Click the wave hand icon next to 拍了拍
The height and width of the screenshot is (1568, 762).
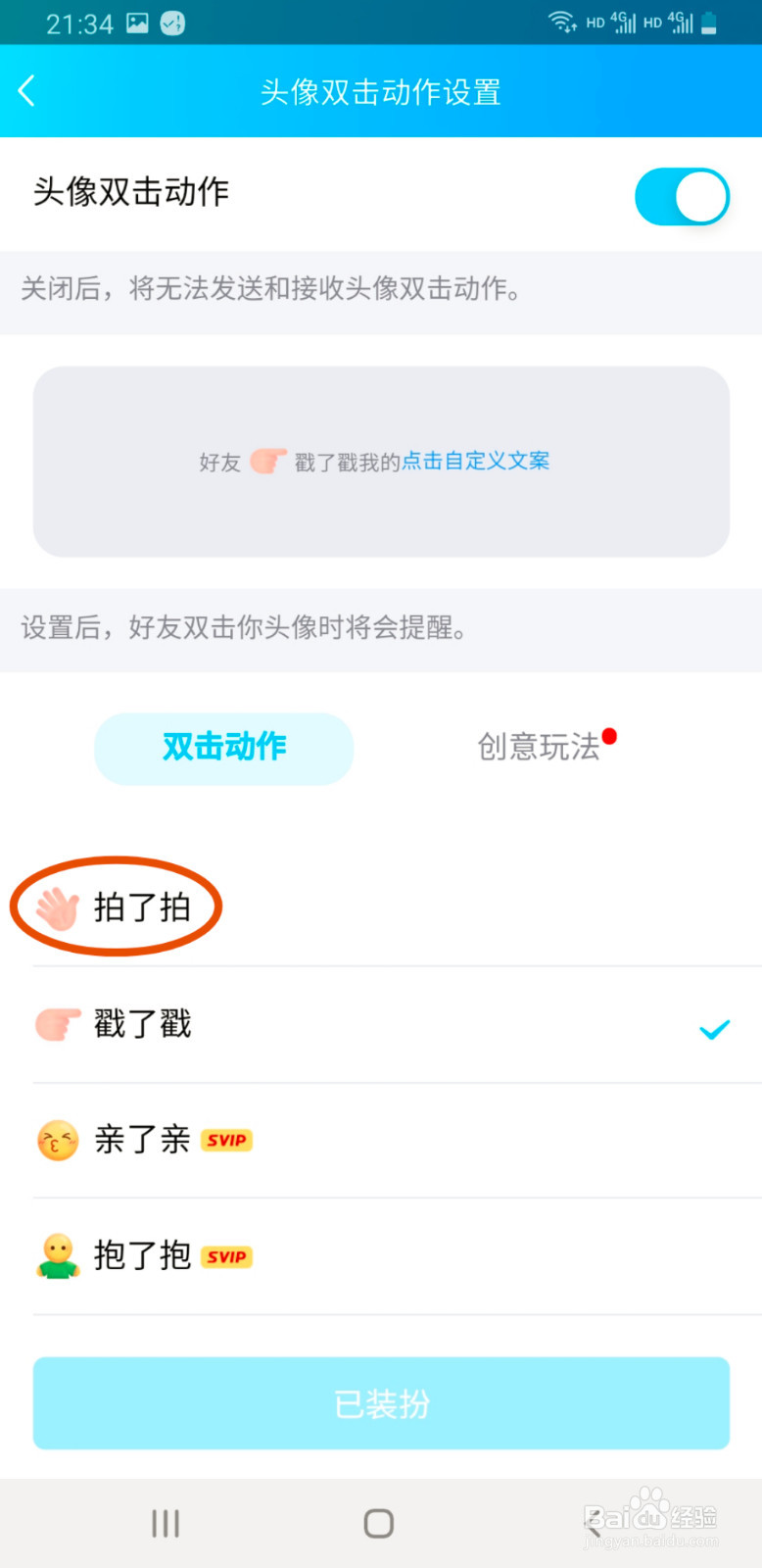point(57,906)
